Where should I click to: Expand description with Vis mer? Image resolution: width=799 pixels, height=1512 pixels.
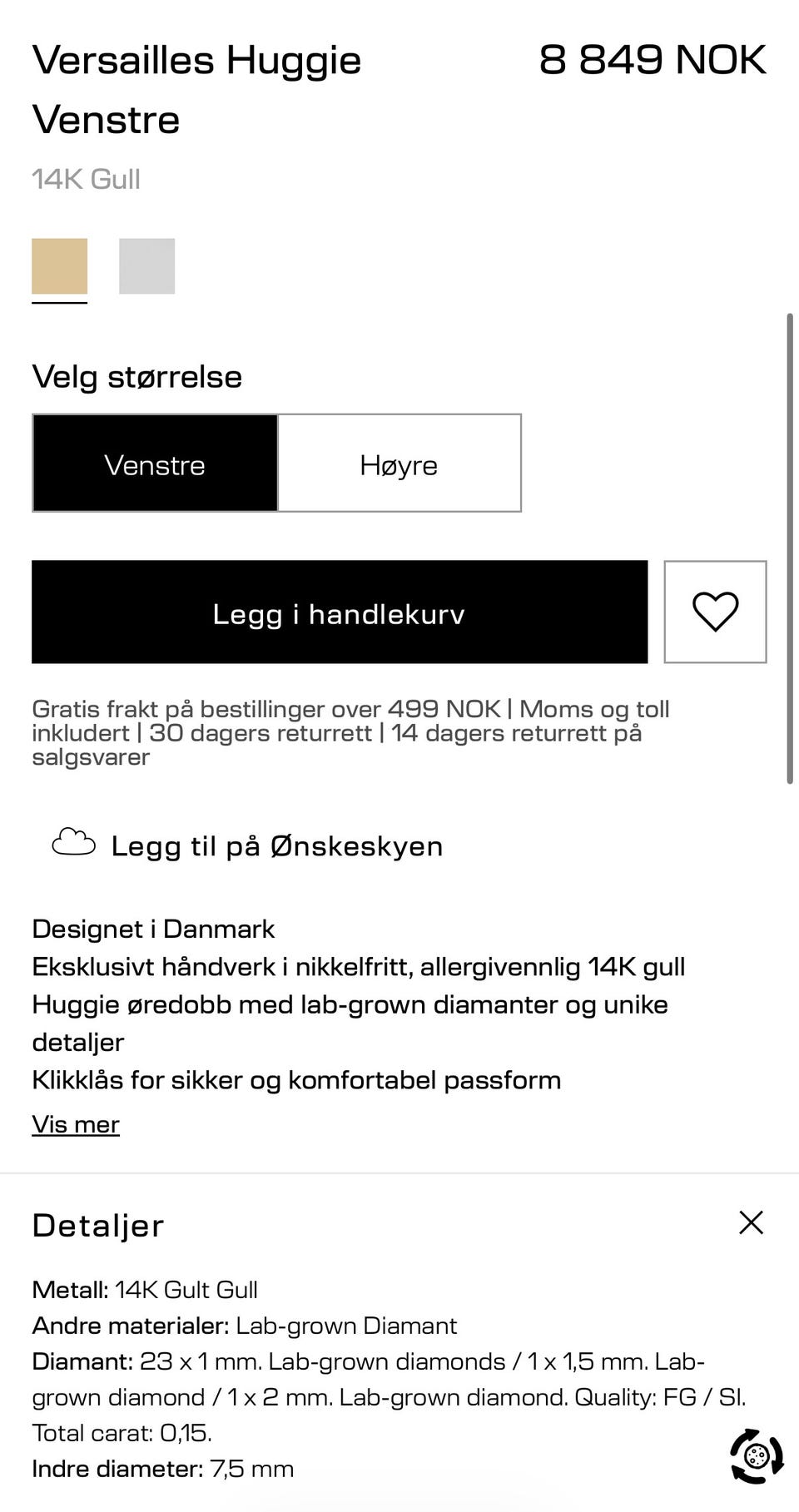click(76, 1124)
